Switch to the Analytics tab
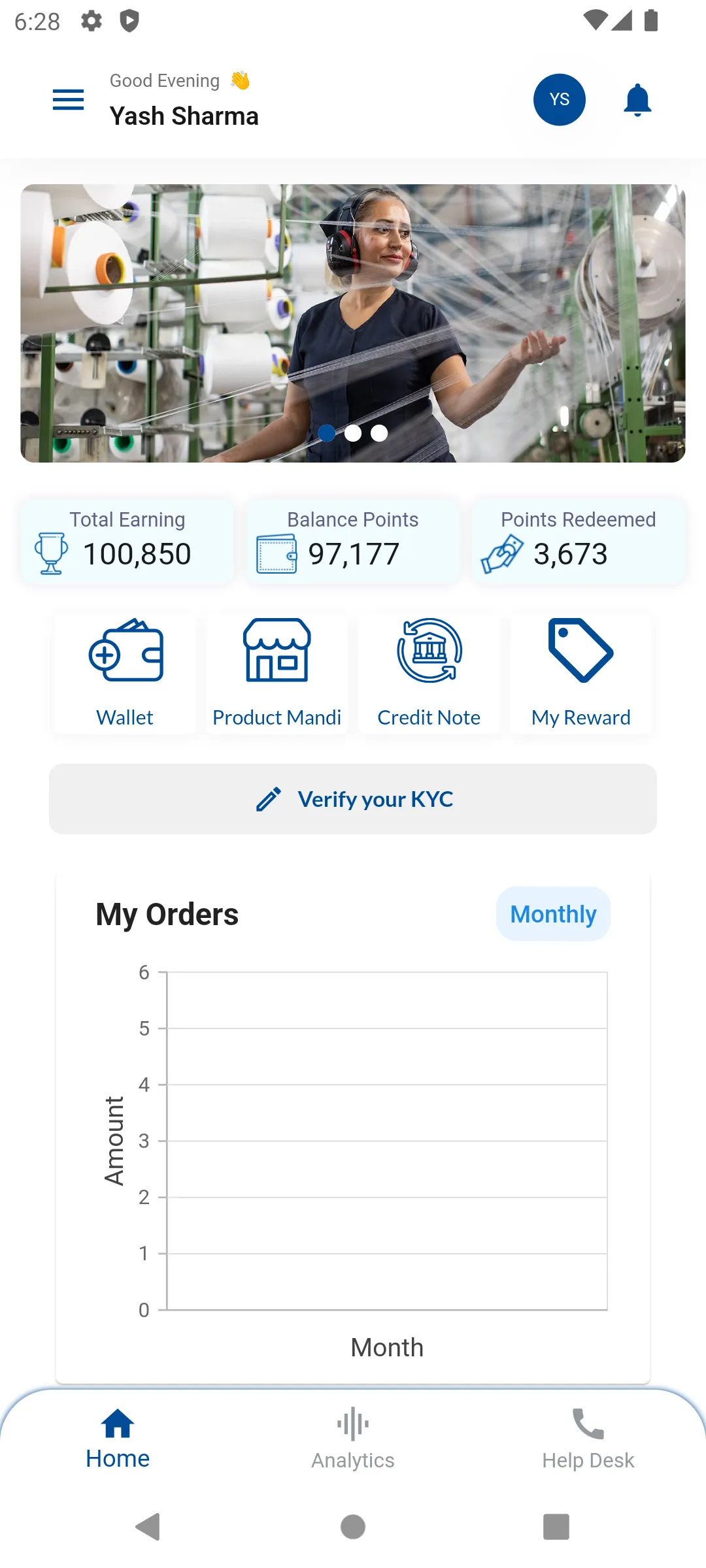The height and width of the screenshot is (1568, 706). pos(353,1439)
